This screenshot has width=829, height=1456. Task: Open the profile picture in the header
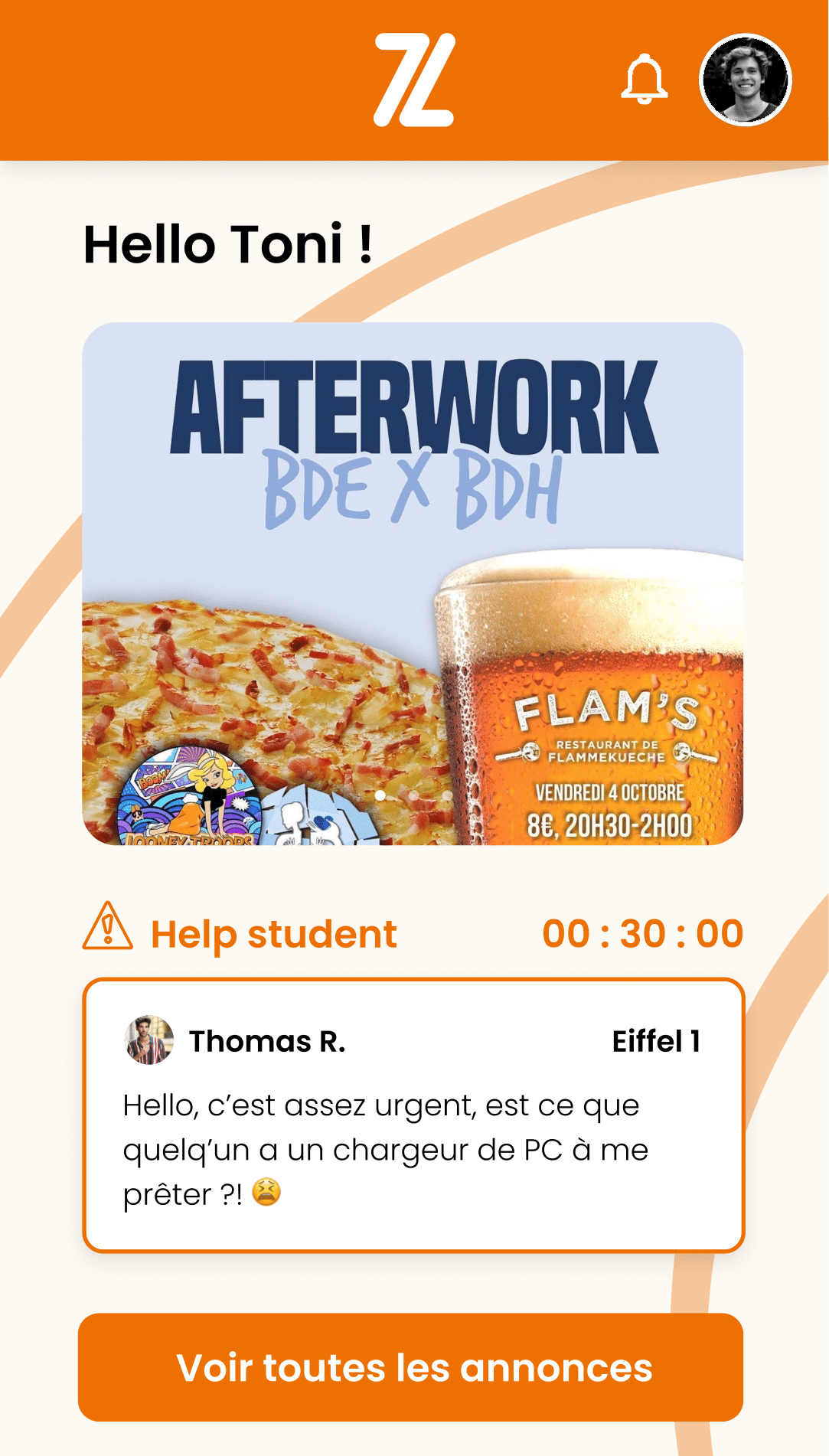745,80
